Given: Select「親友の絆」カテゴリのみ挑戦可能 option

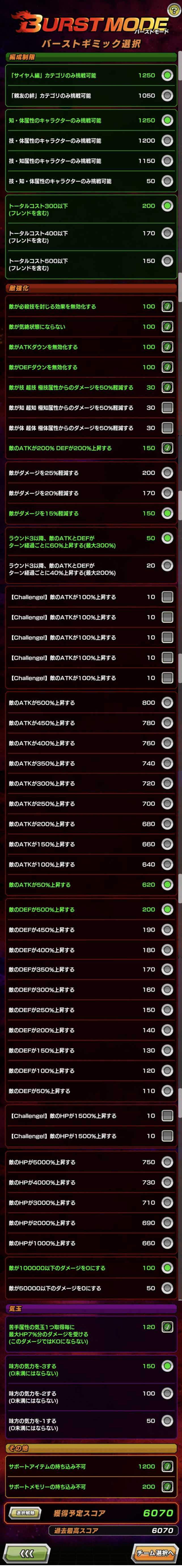Looking at the screenshot, I should (x=167, y=96).
